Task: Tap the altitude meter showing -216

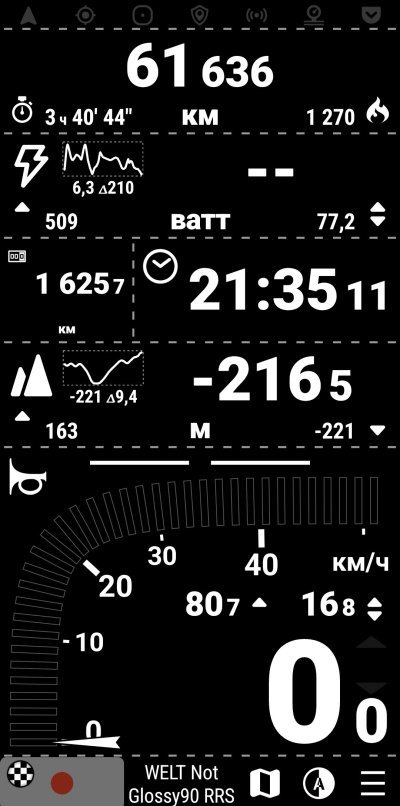Action: click(200, 394)
